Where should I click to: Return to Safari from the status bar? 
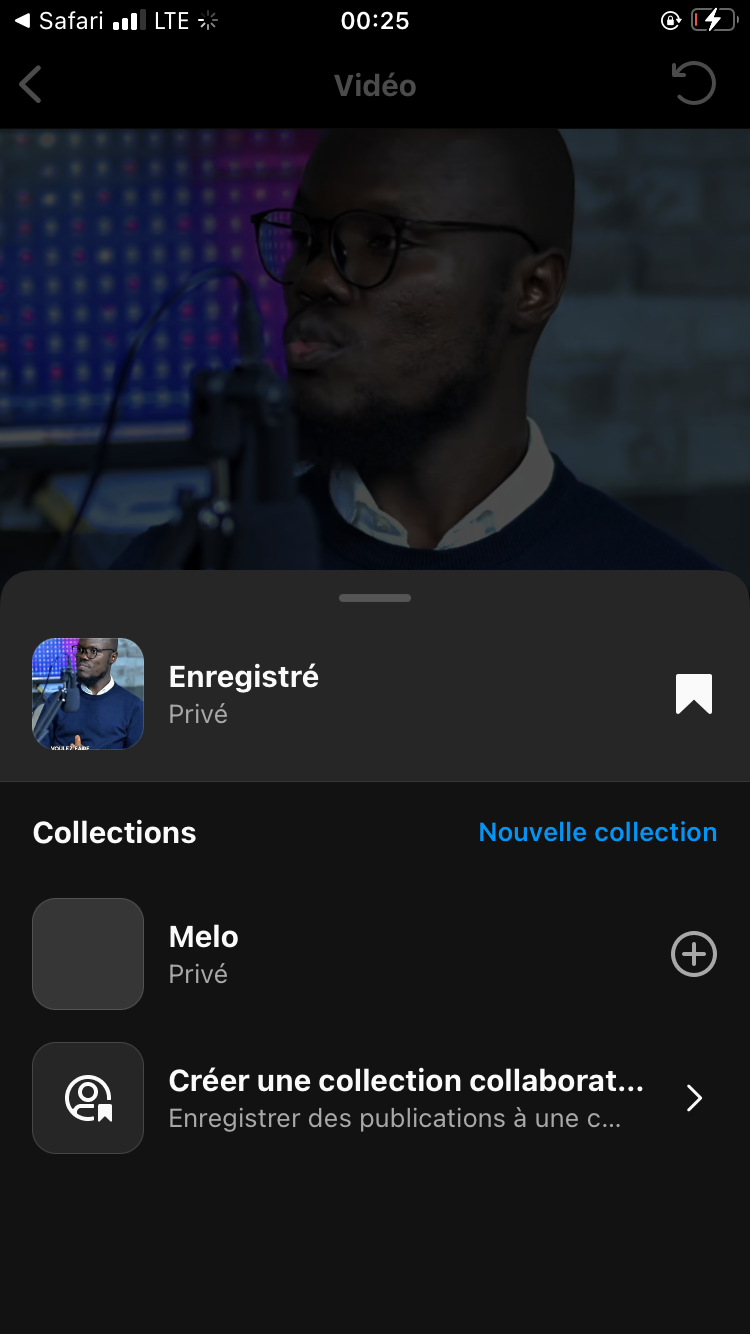tap(58, 21)
